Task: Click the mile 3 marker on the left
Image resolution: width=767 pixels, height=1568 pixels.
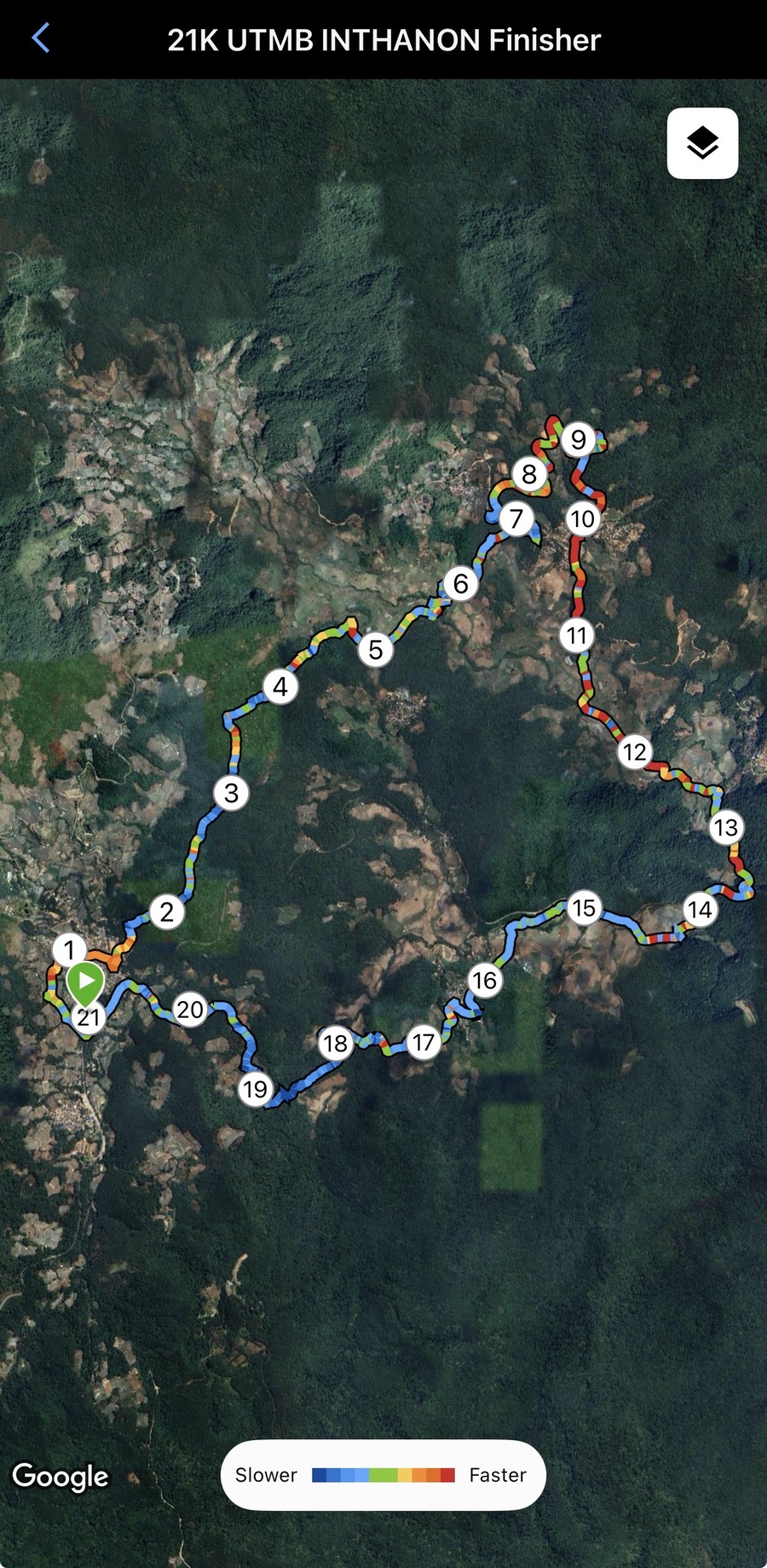Action: click(x=229, y=793)
